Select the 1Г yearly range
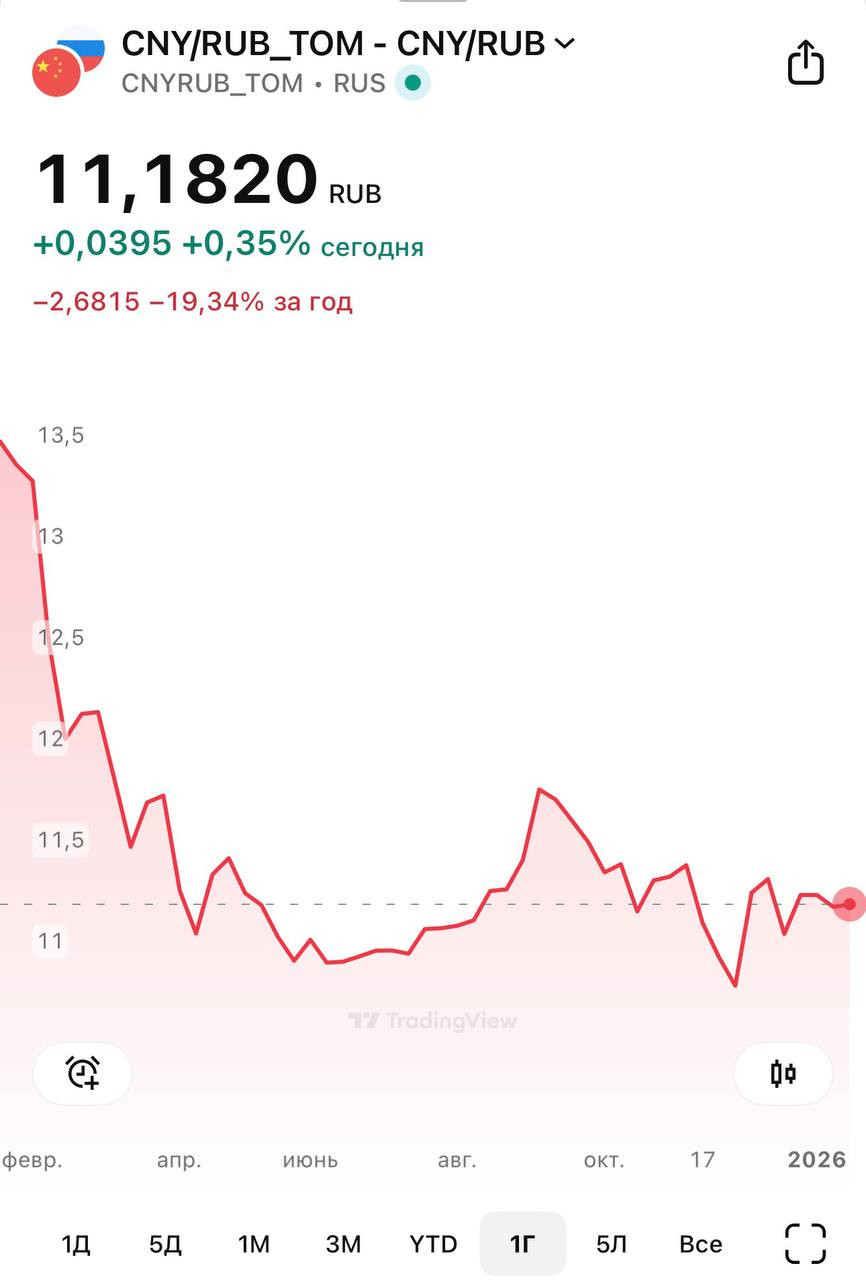 coord(523,1244)
